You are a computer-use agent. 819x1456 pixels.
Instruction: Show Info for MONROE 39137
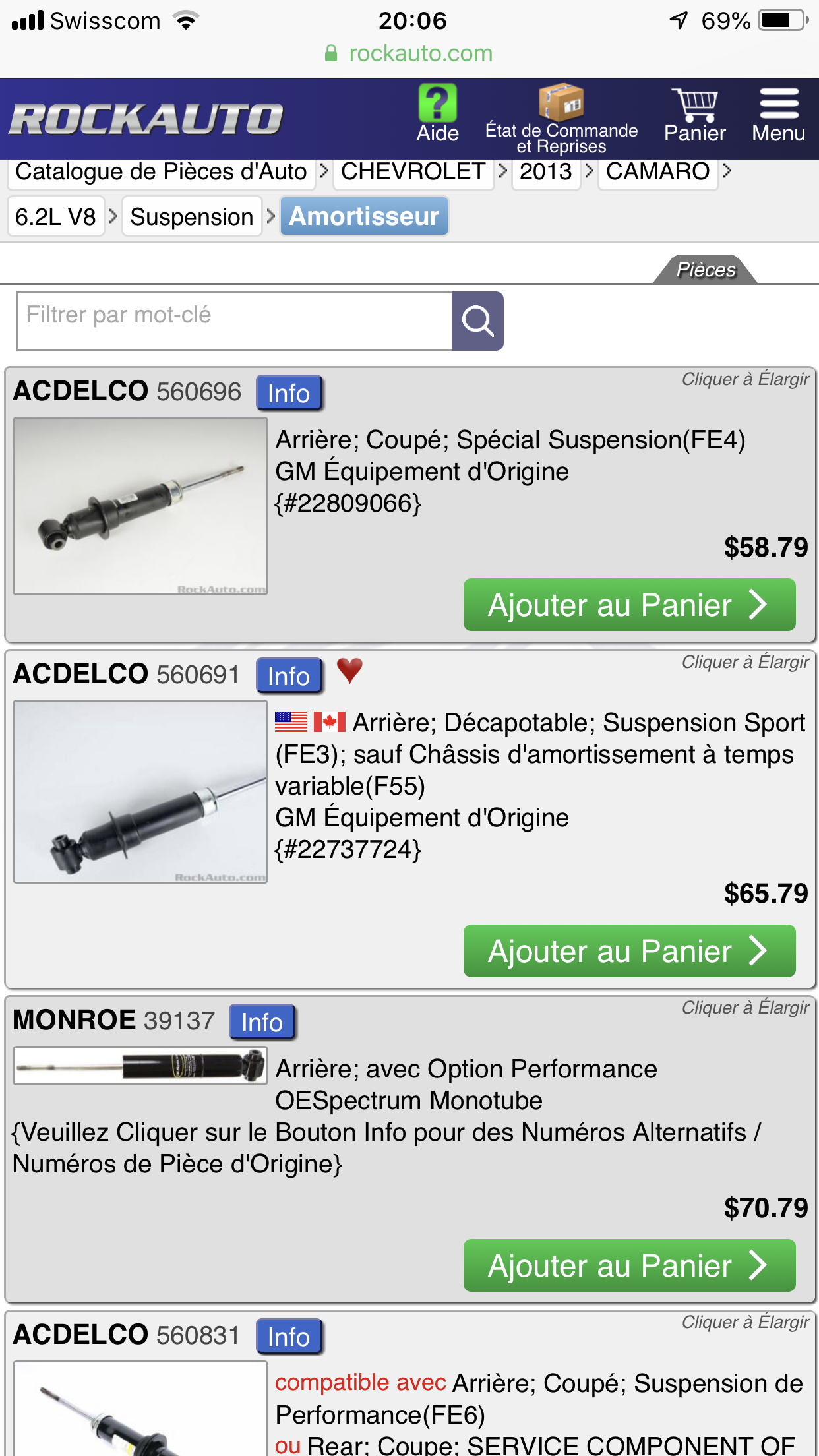tap(262, 1023)
